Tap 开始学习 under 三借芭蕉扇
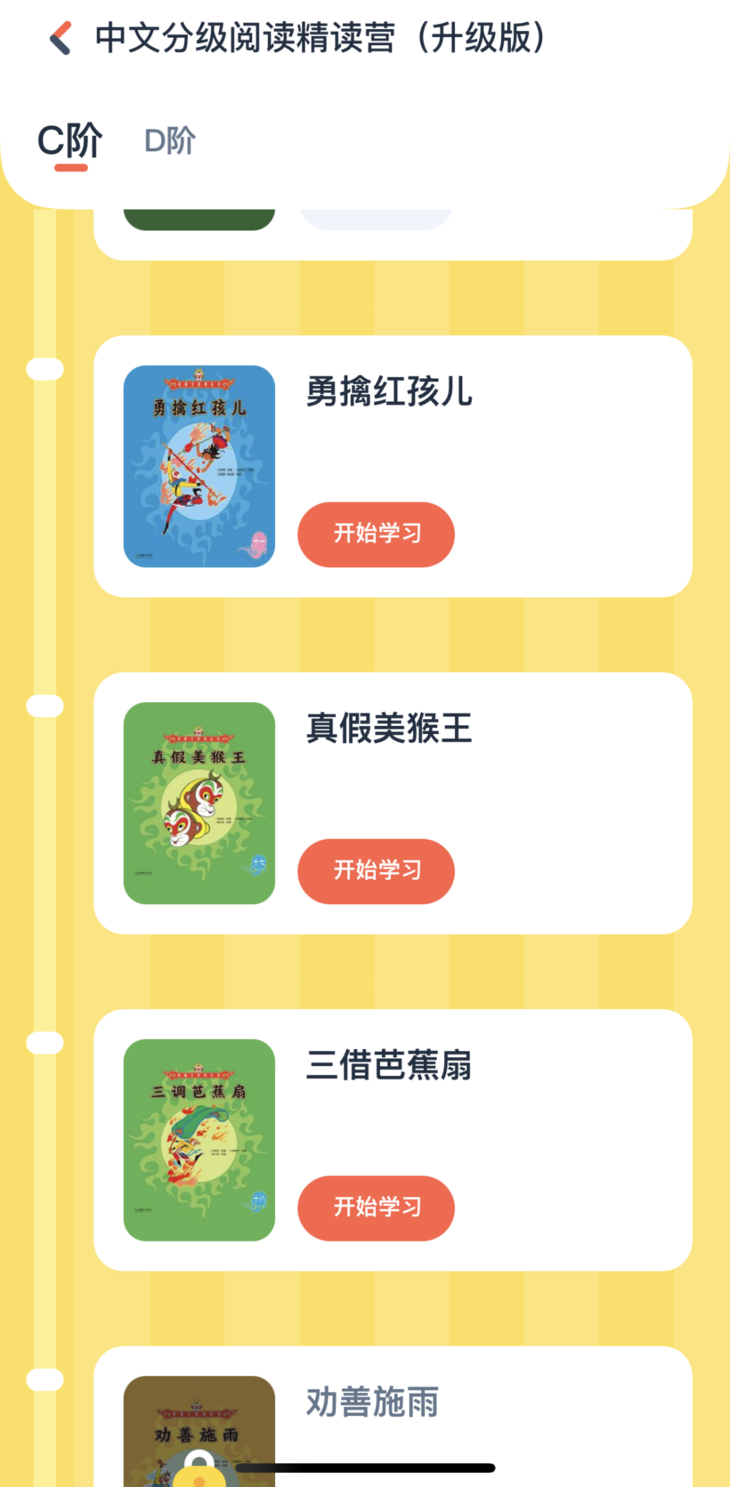This screenshot has width=730, height=1487. [376, 1208]
